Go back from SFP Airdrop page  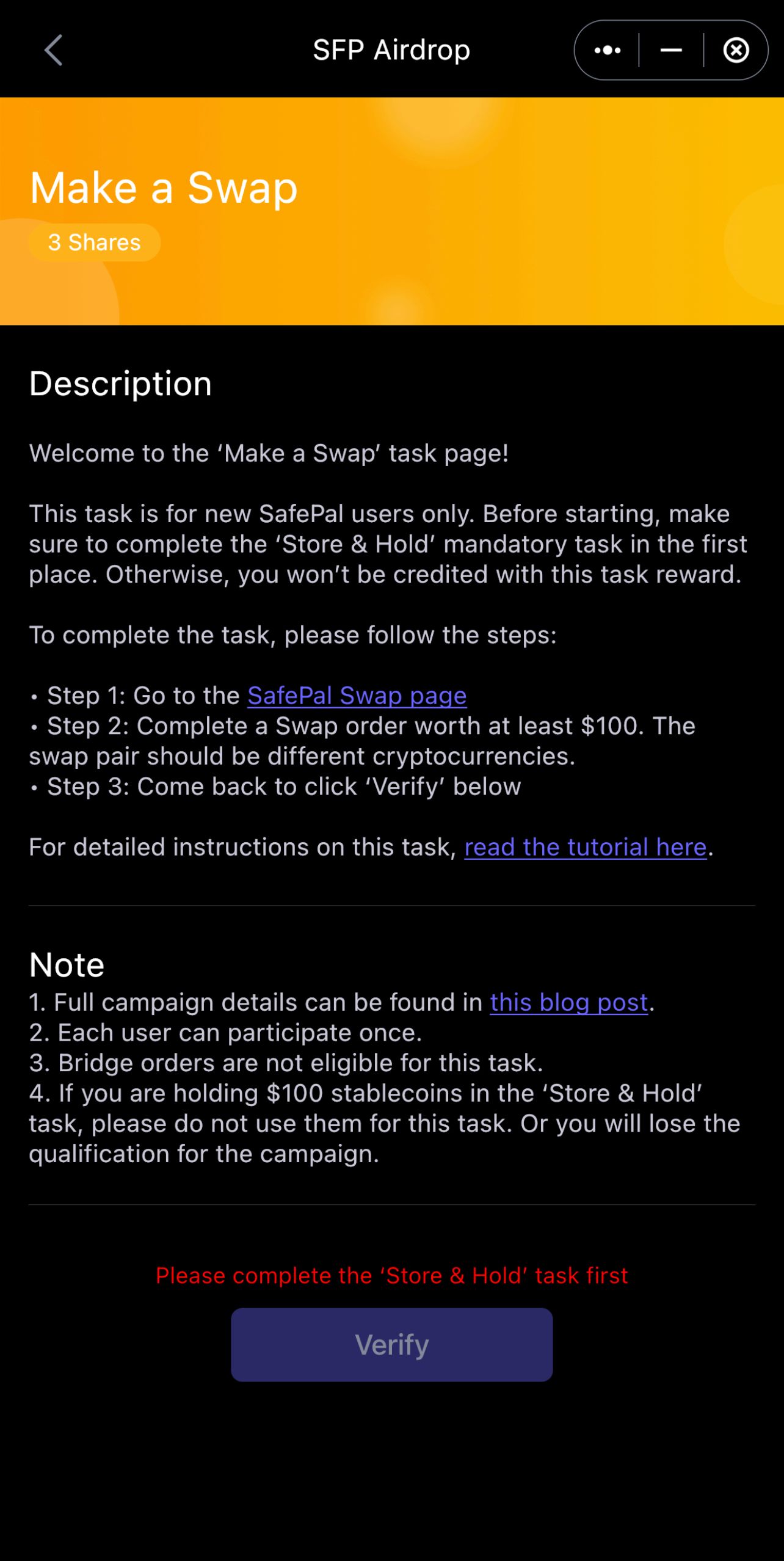click(x=54, y=50)
